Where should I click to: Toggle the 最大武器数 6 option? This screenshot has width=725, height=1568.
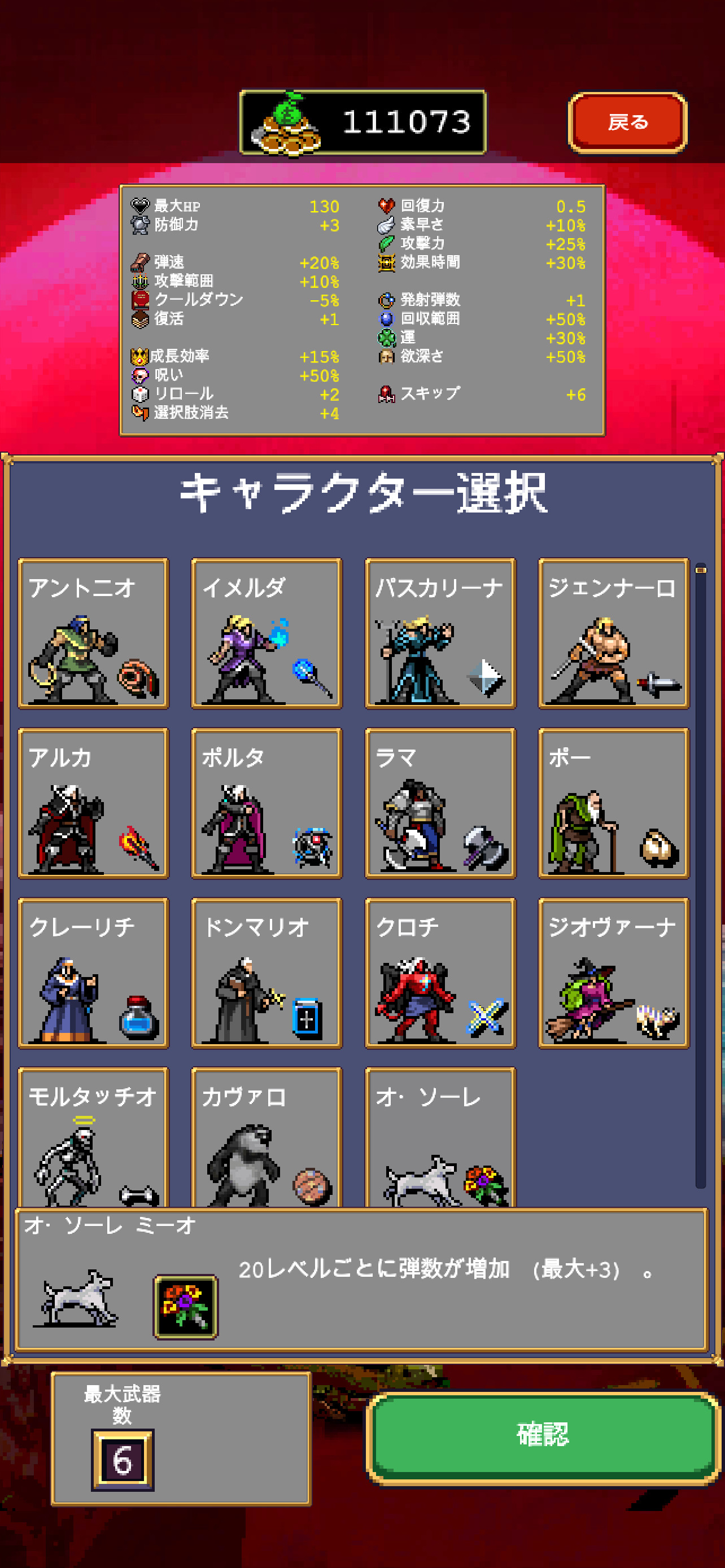point(123,1460)
